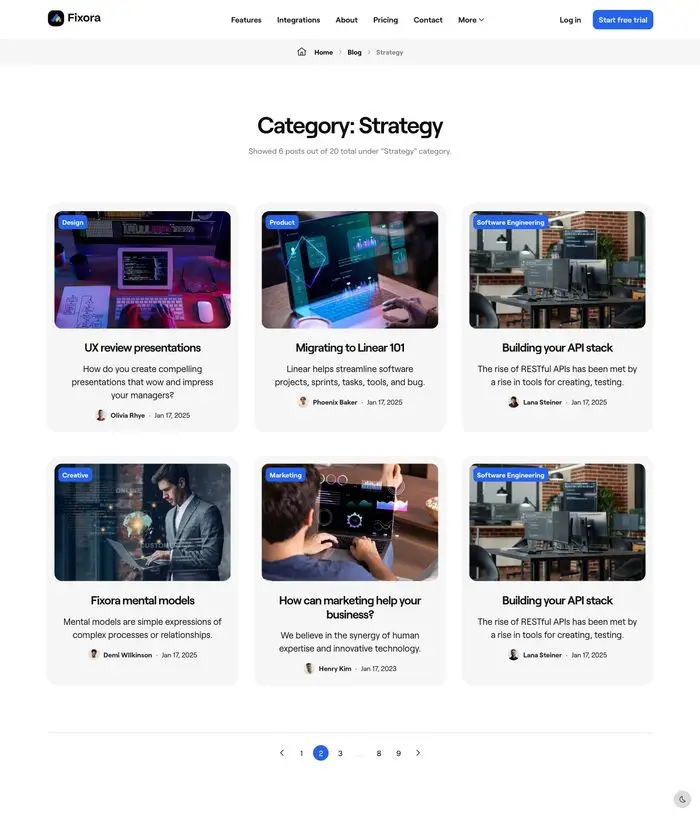The image size is (700, 817).
Task: Open the Contact page
Action: tap(428, 20)
